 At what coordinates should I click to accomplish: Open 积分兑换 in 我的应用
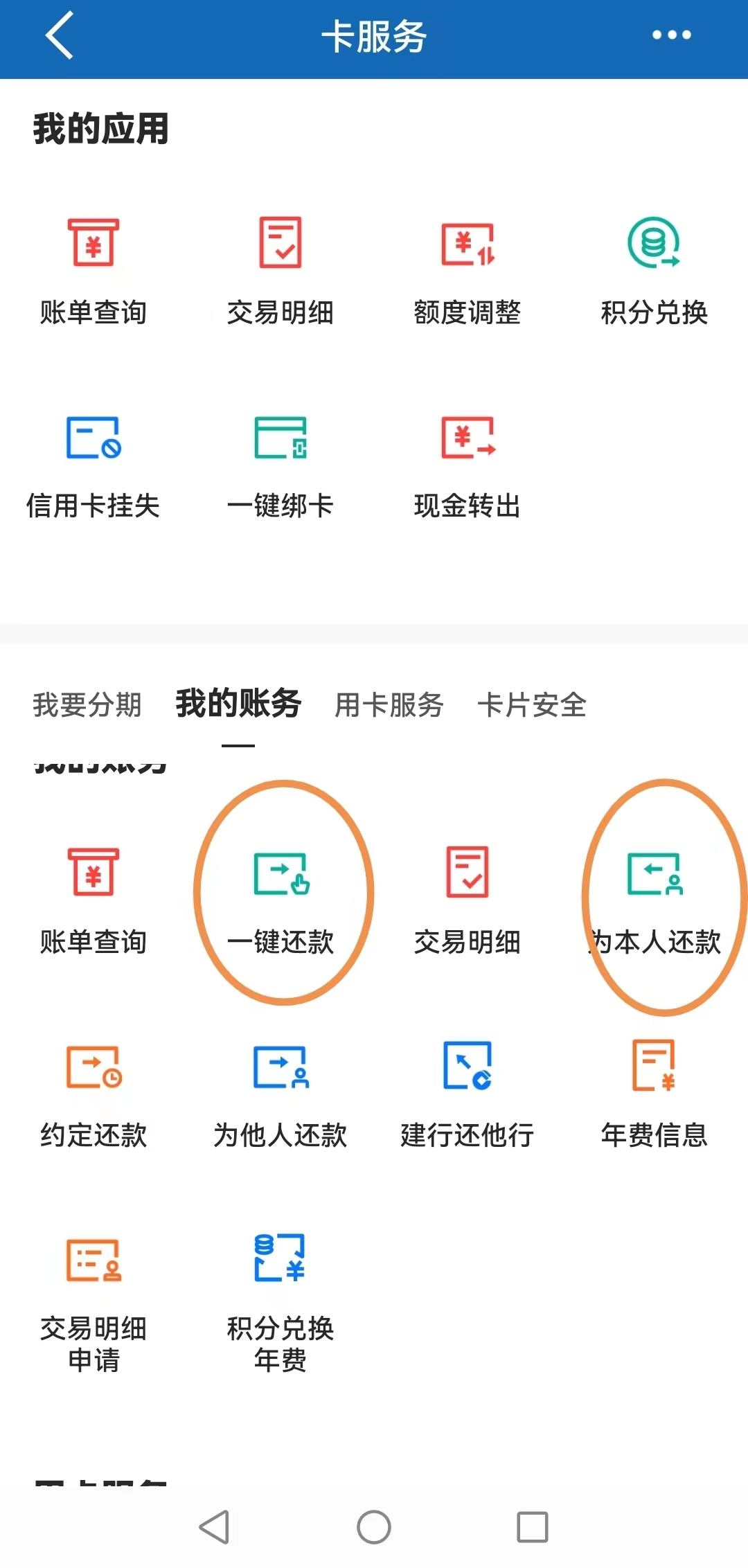pyautogui.click(x=654, y=271)
